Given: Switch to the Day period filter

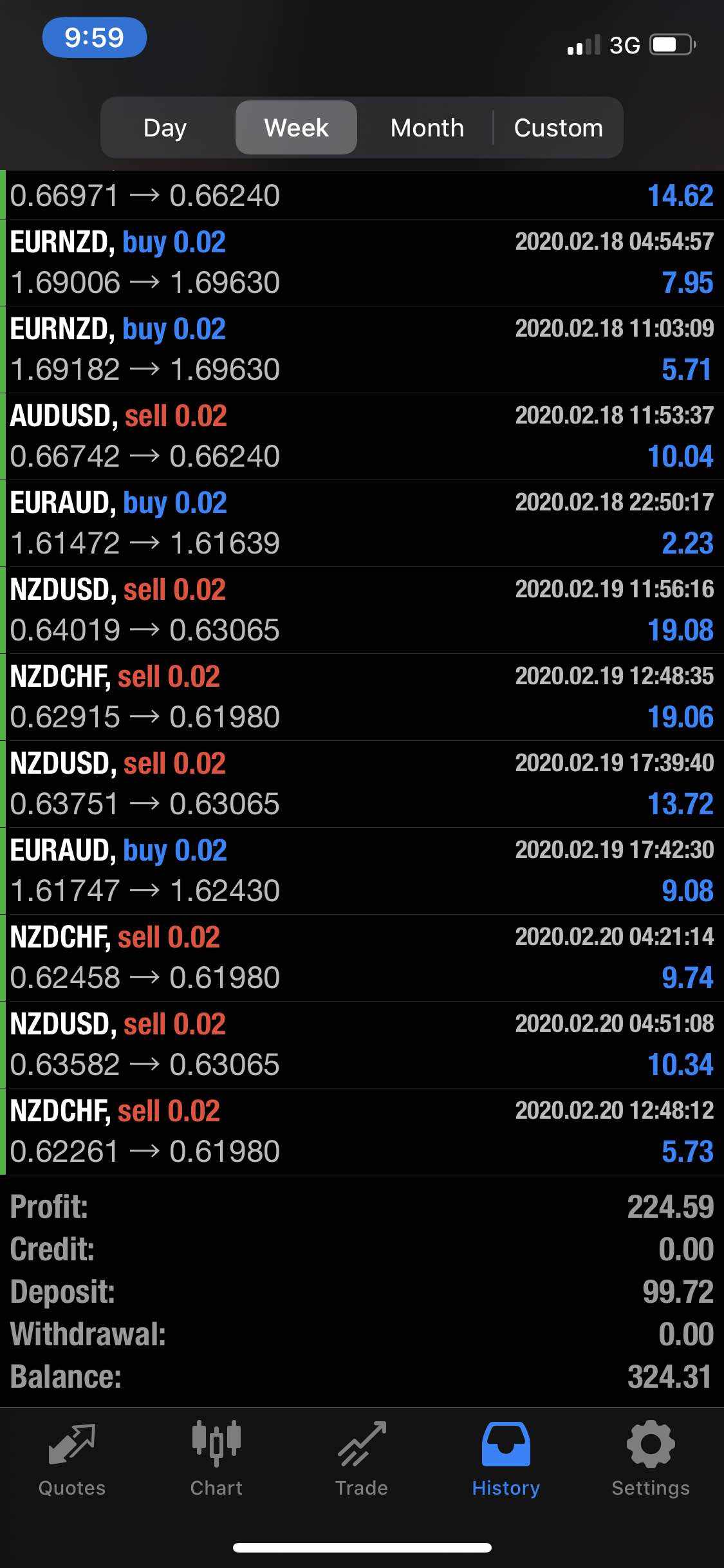Looking at the screenshot, I should tap(165, 127).
